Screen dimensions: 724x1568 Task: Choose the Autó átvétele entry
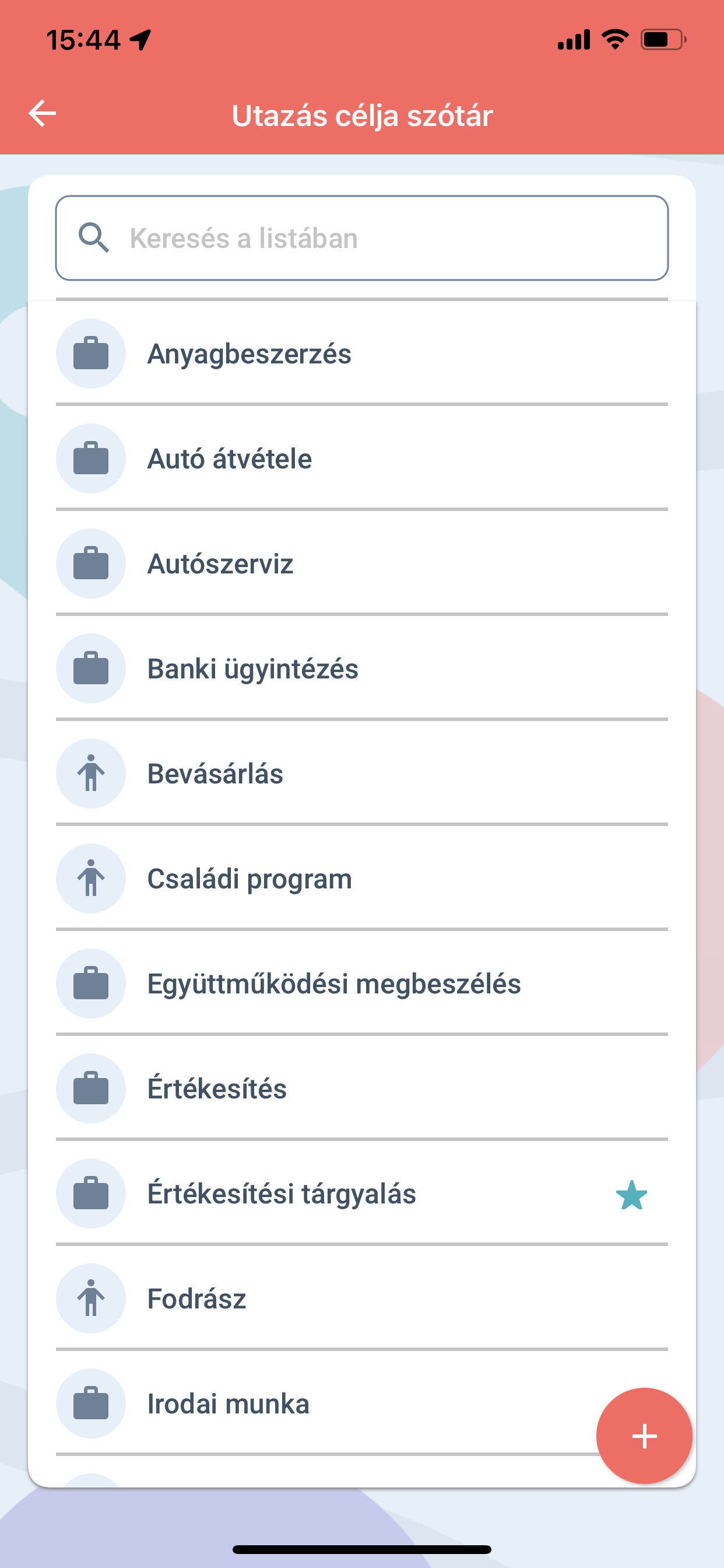coord(362,459)
